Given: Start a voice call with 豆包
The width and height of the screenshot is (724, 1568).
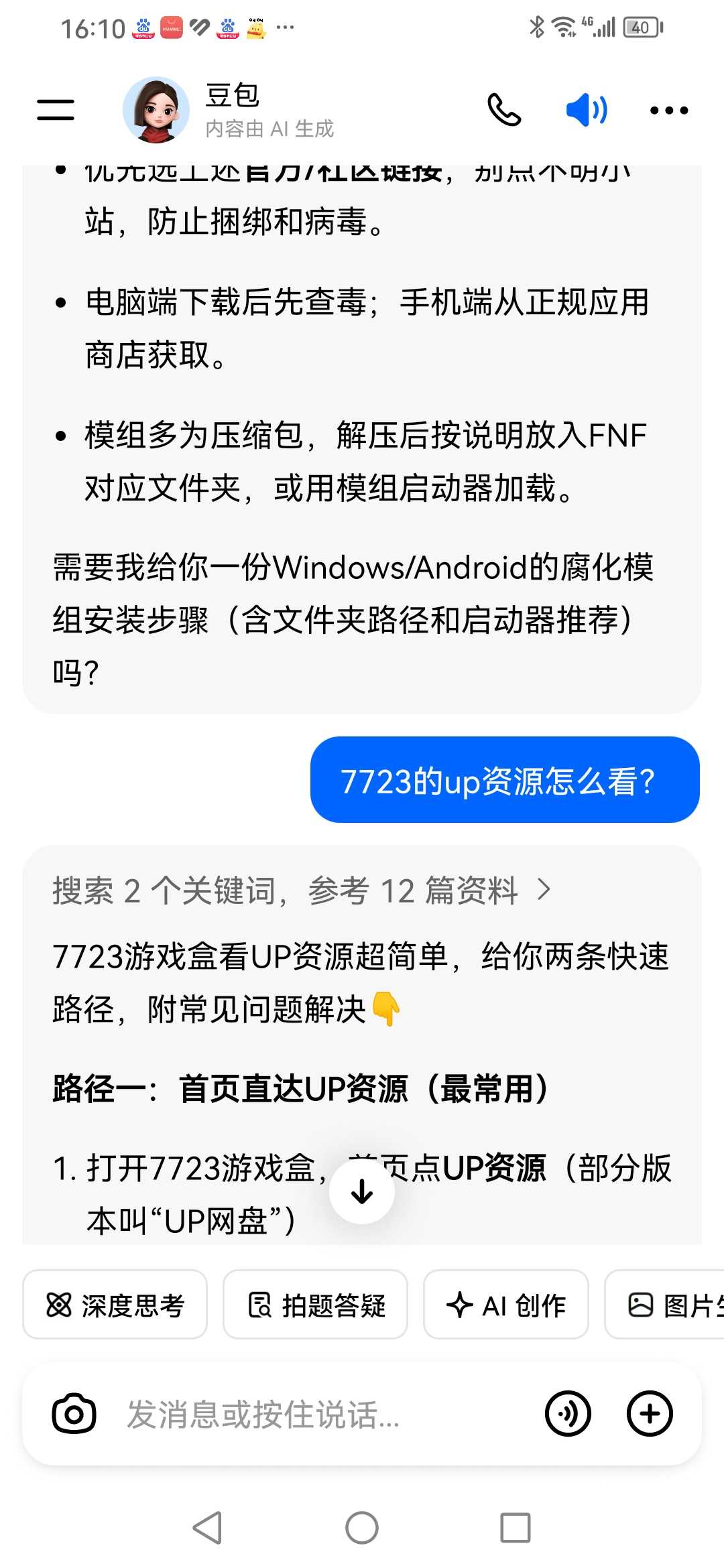Looking at the screenshot, I should tap(504, 110).
